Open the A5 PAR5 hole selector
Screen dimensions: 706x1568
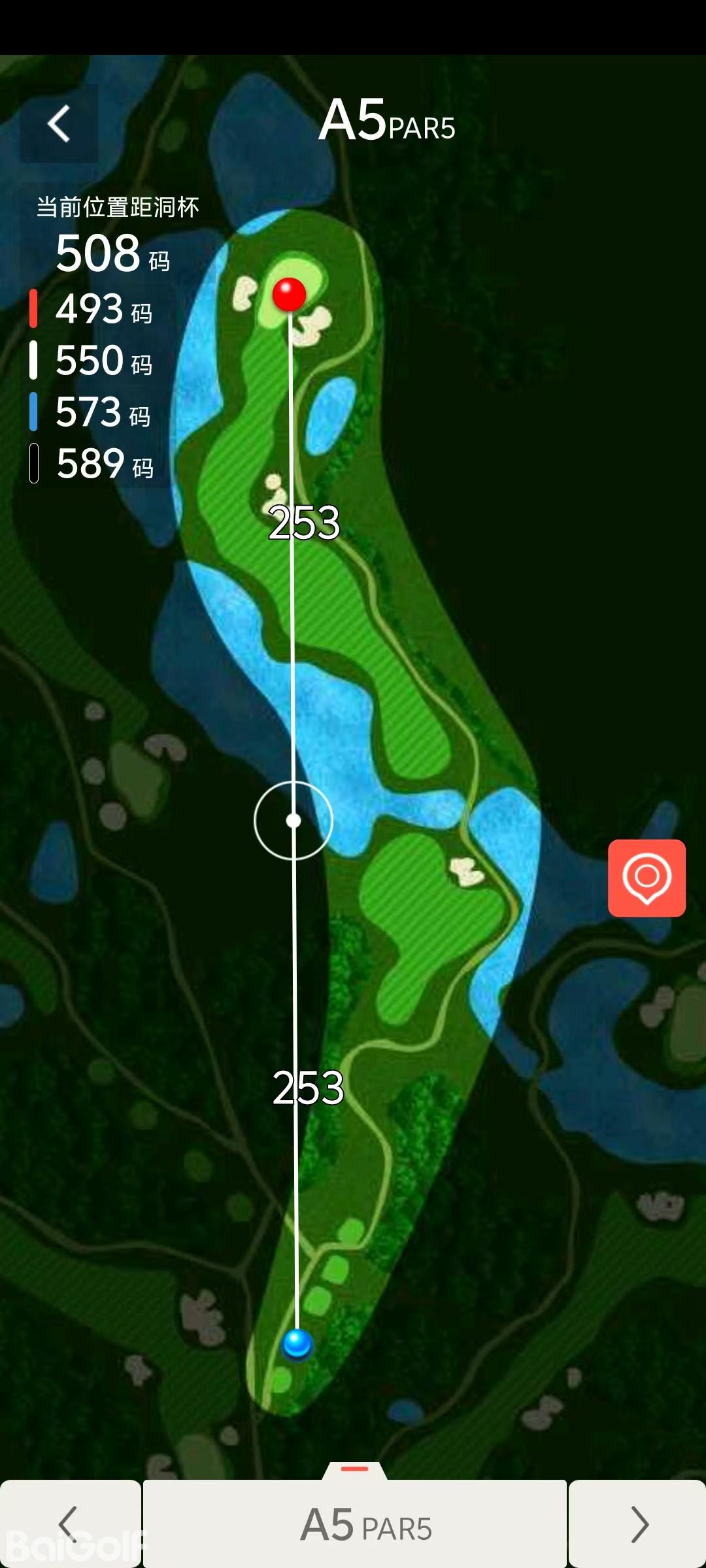[x=355, y=1524]
